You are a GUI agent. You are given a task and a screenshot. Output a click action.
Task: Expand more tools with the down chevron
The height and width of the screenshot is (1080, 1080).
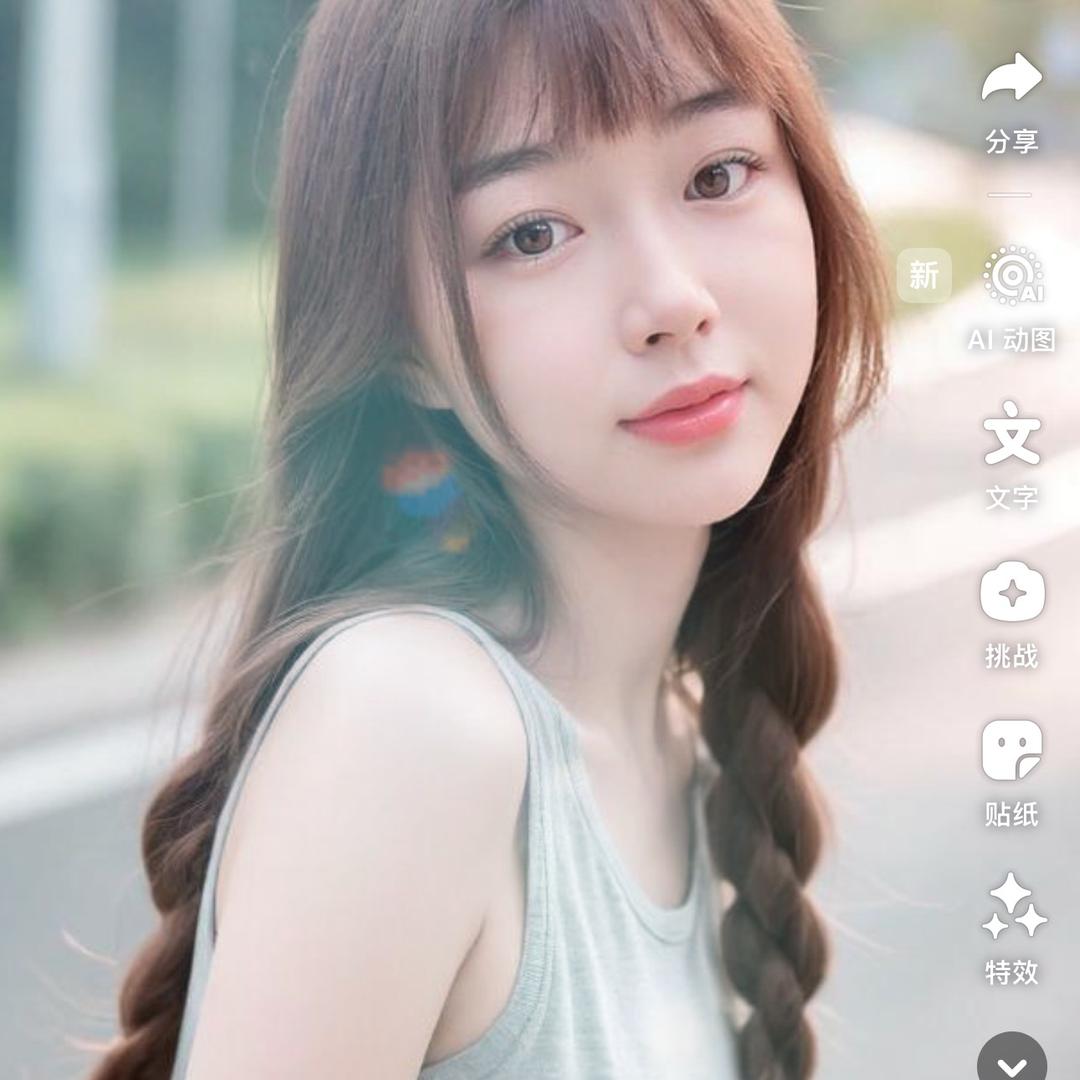(1012, 1062)
